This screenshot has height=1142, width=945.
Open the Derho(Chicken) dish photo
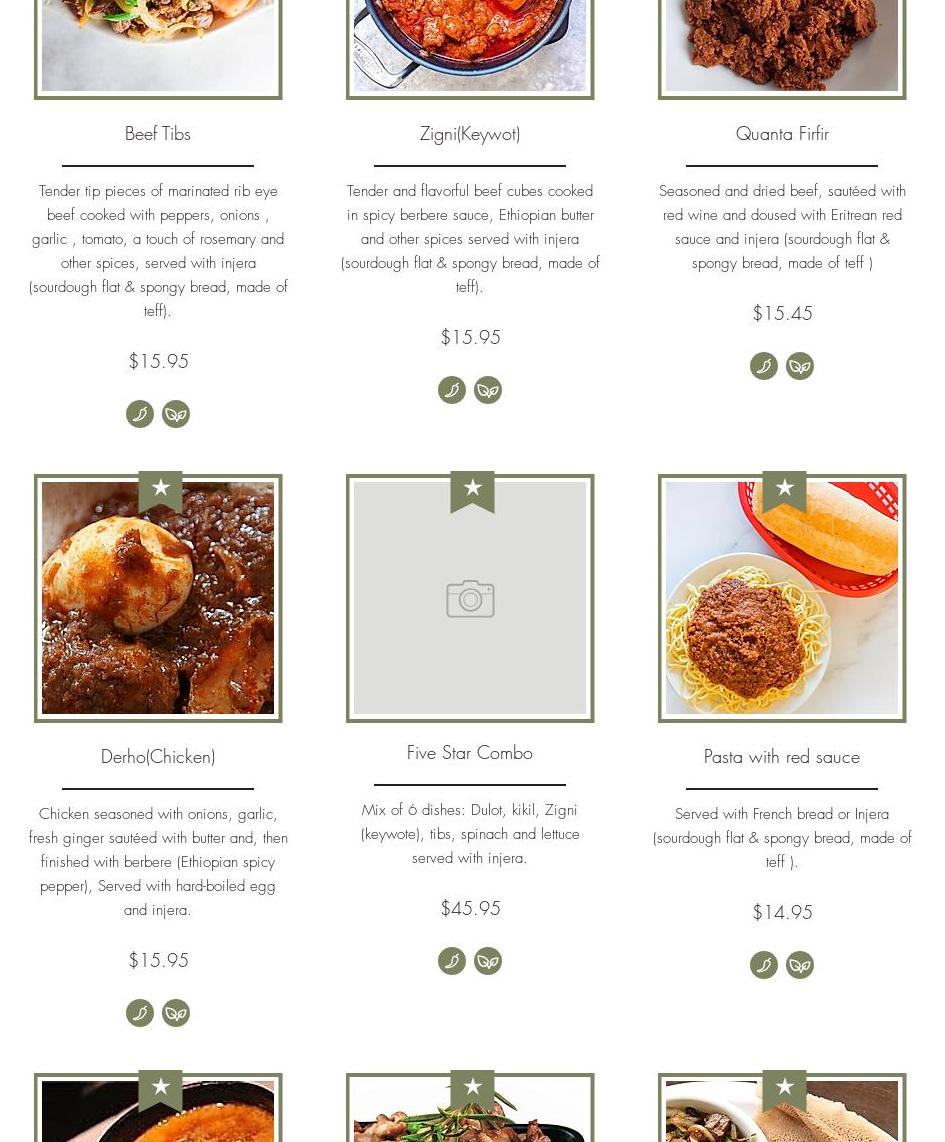[158, 598]
